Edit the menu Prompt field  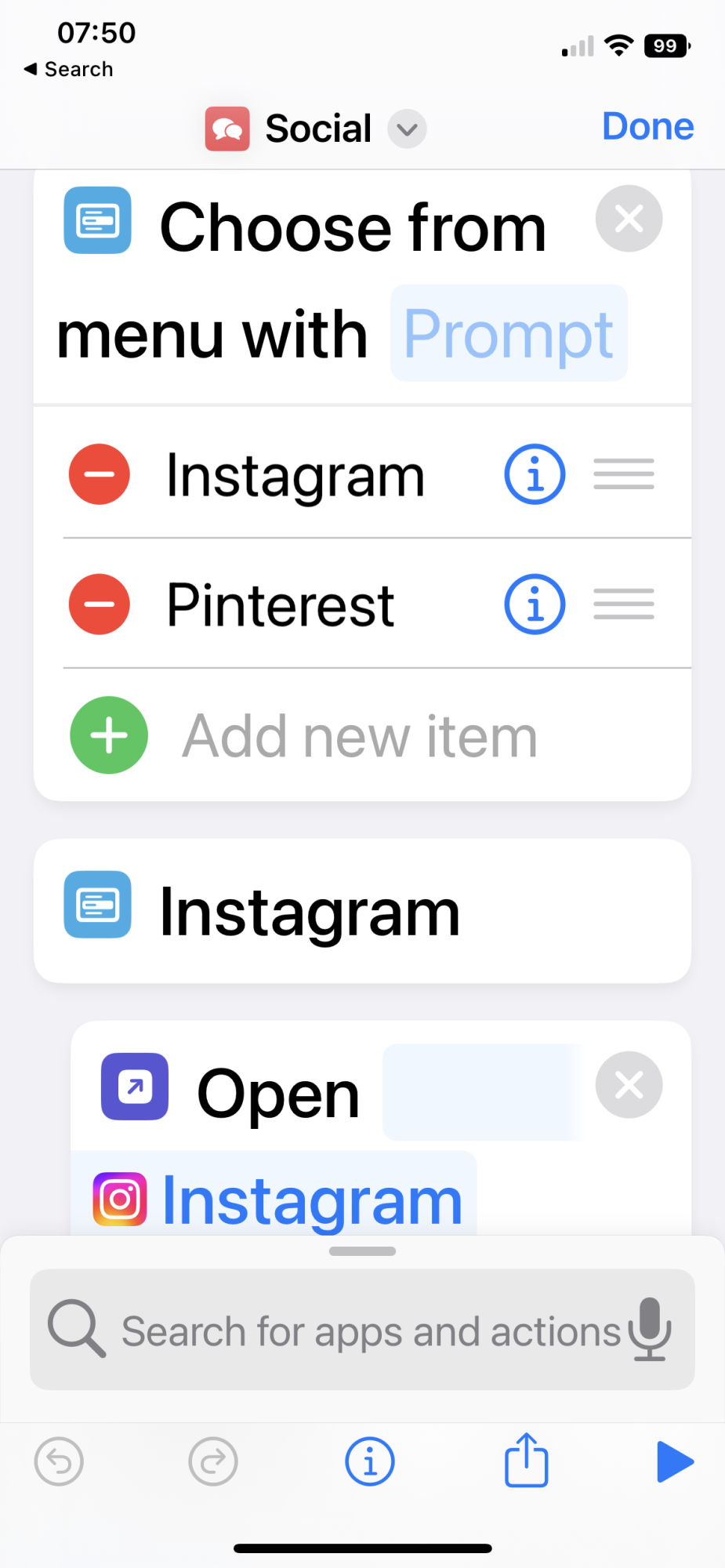click(x=509, y=334)
